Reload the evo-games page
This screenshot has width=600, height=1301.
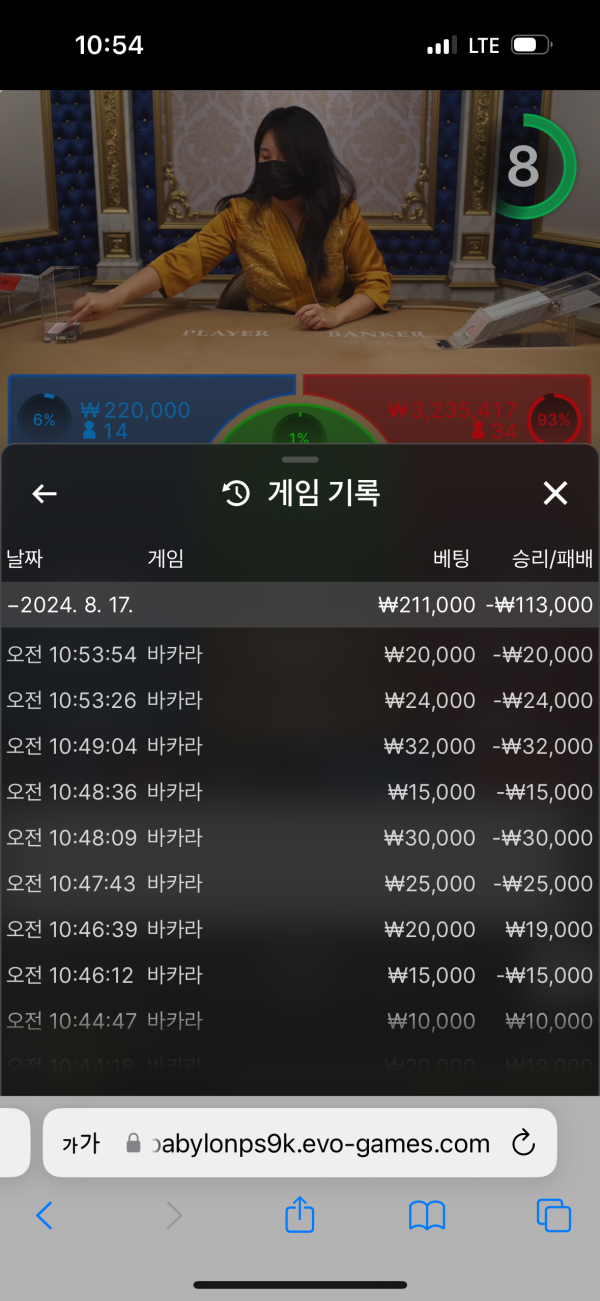tap(523, 1143)
